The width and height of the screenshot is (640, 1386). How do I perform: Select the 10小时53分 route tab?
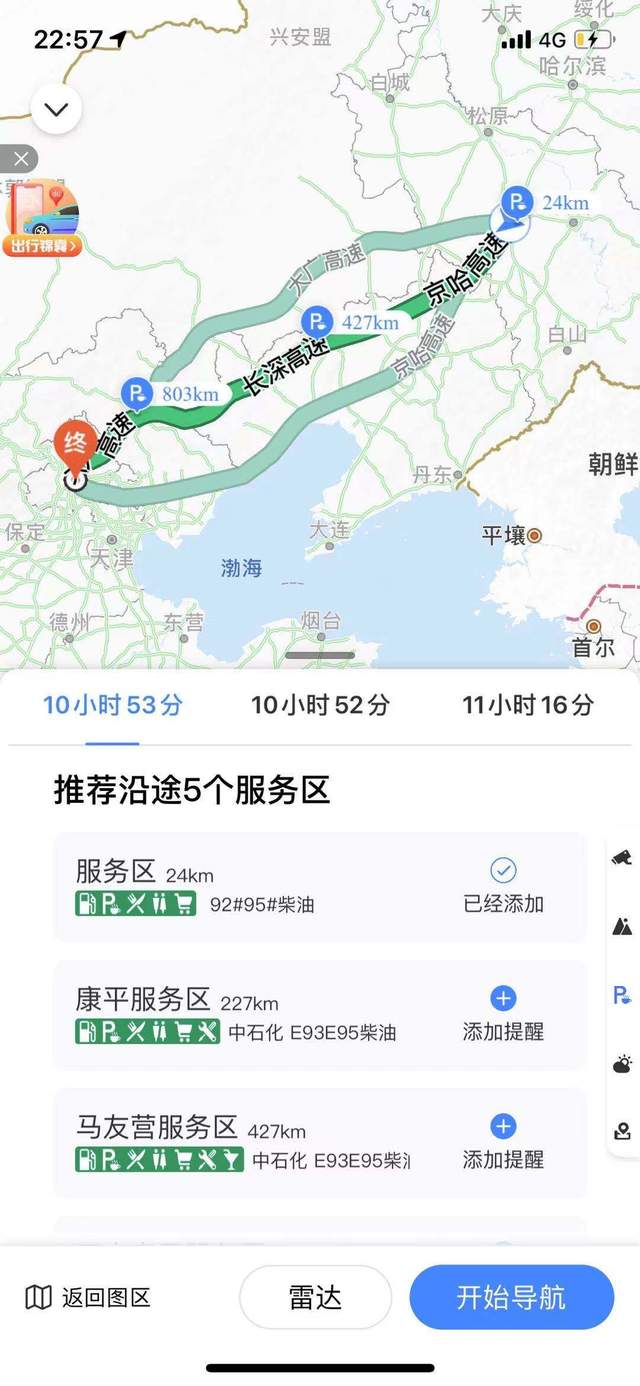point(112,705)
